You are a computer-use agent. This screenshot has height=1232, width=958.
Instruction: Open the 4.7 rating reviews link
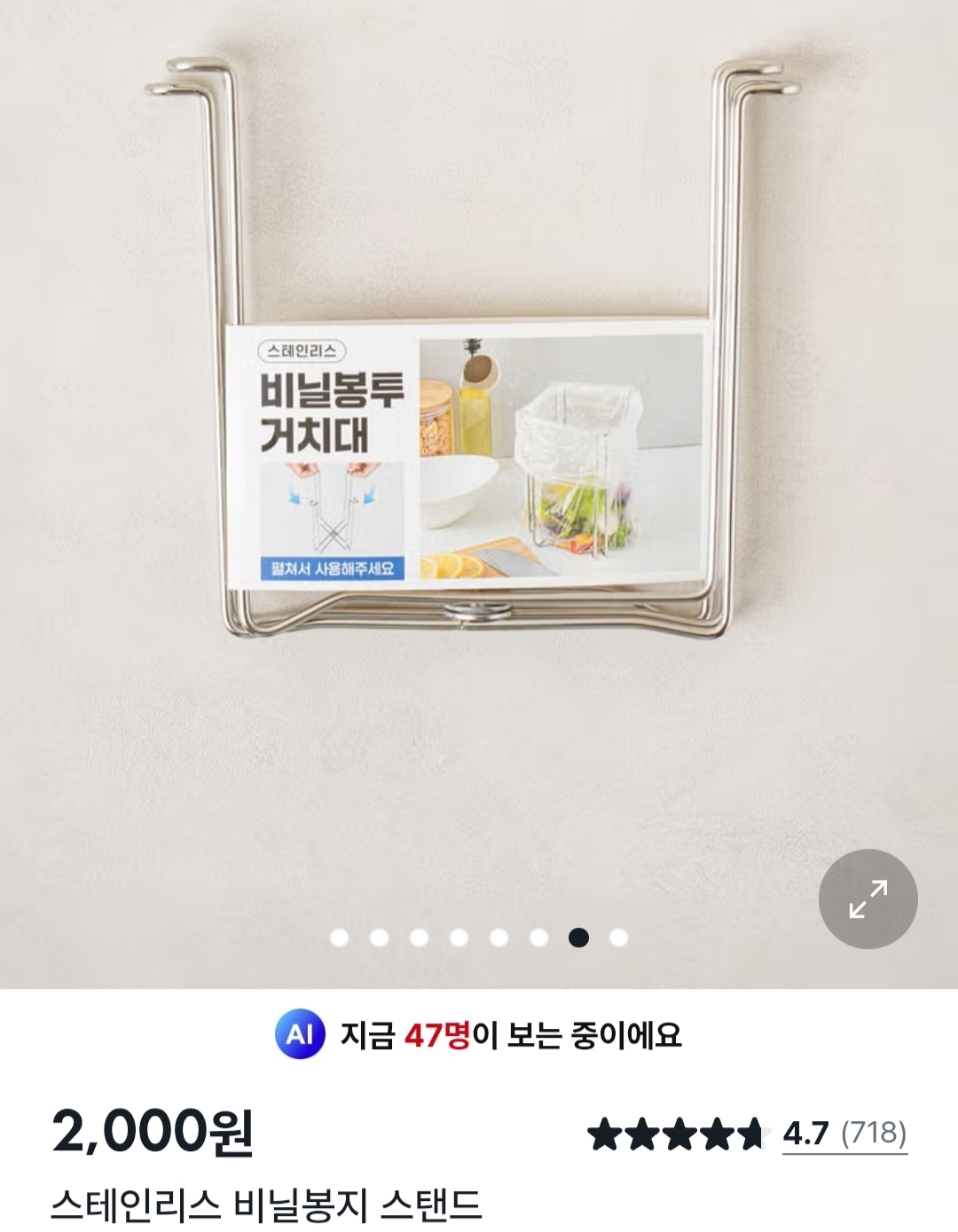[x=844, y=1134]
